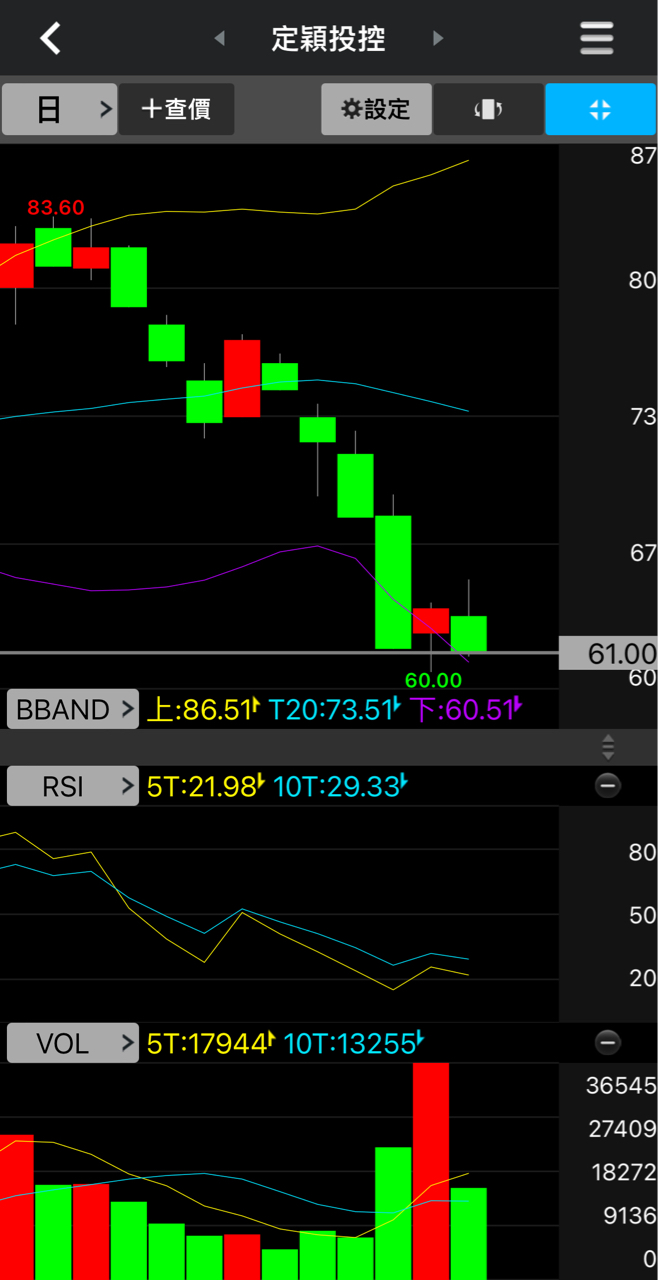The image size is (658, 1280).
Task: Change the RSI indicator
Action: click(x=73, y=786)
